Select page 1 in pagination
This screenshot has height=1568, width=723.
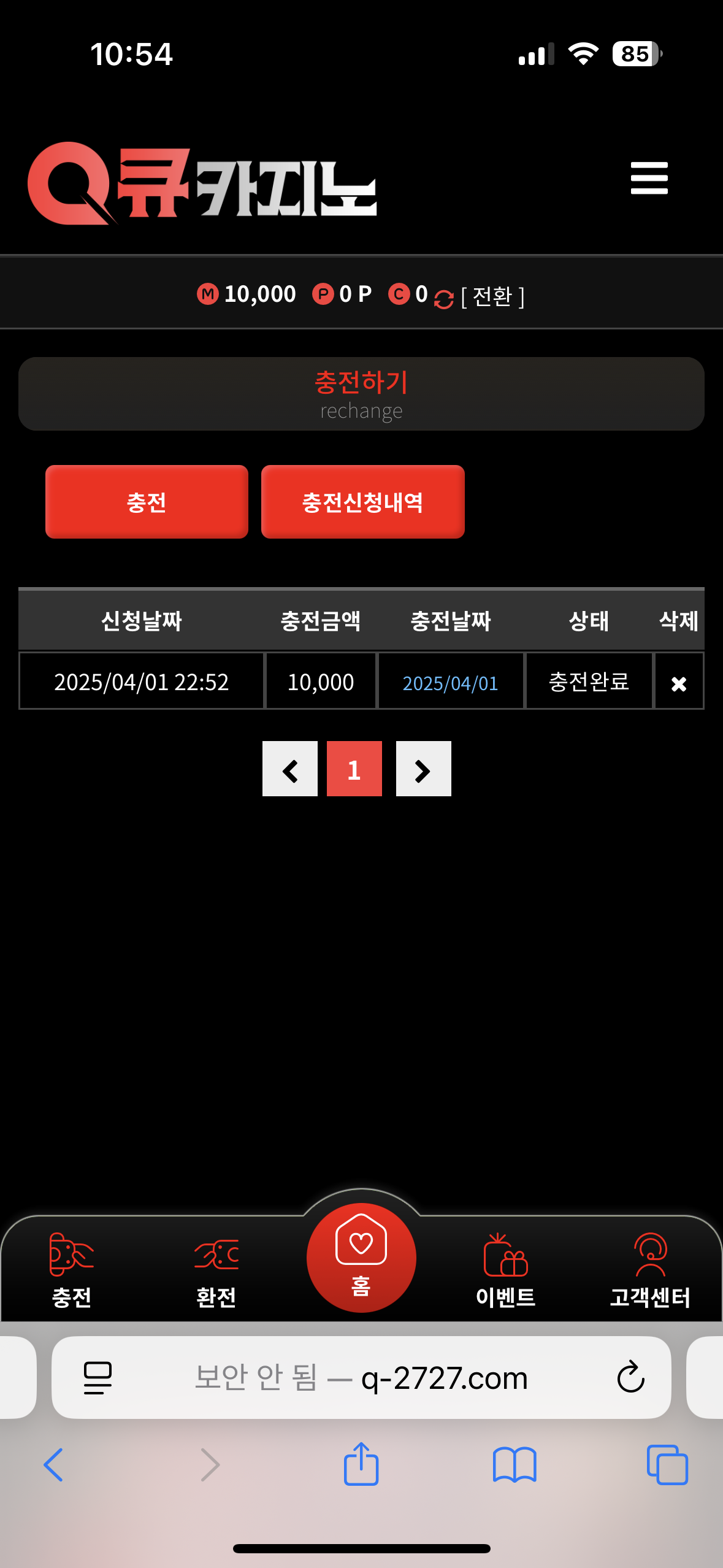point(354,769)
